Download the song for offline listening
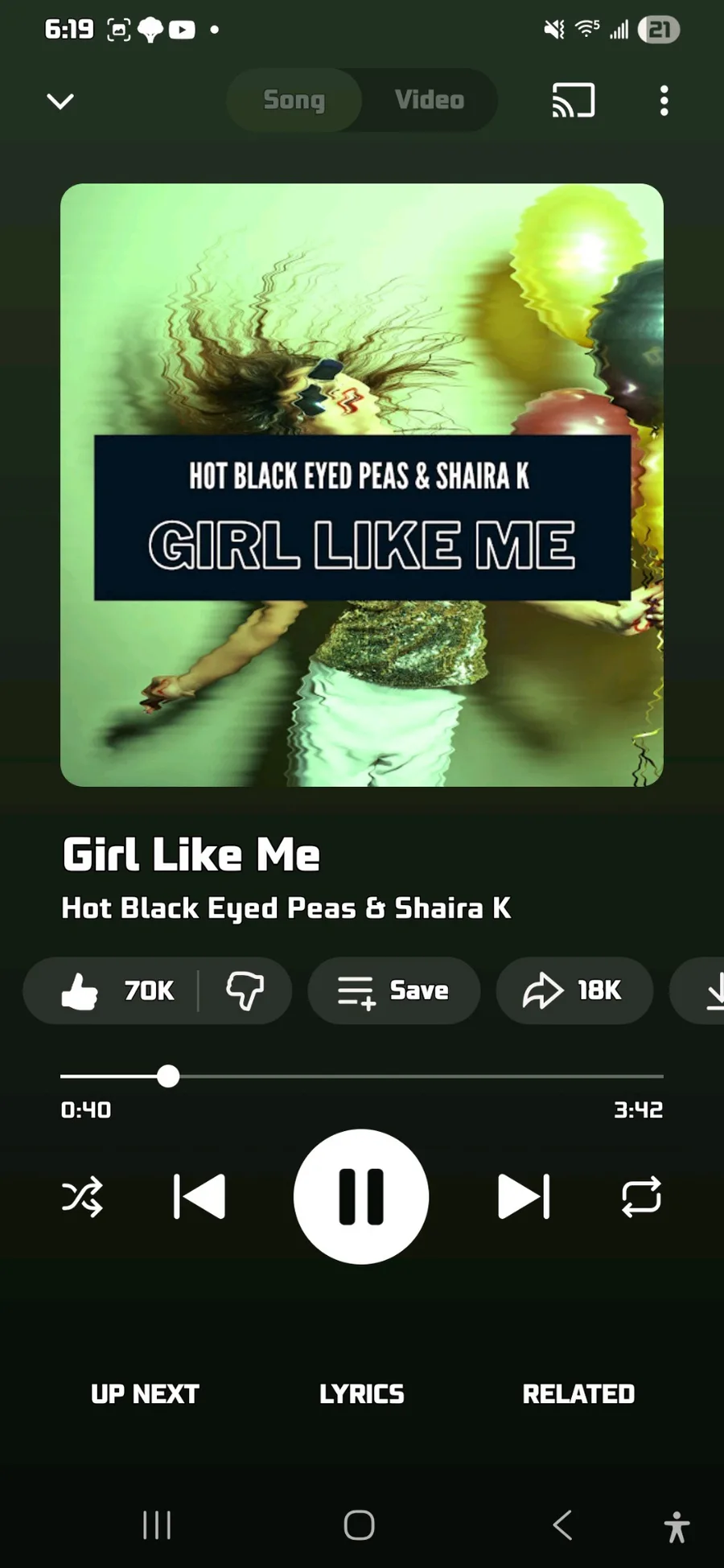The image size is (724, 1568). 698,990
